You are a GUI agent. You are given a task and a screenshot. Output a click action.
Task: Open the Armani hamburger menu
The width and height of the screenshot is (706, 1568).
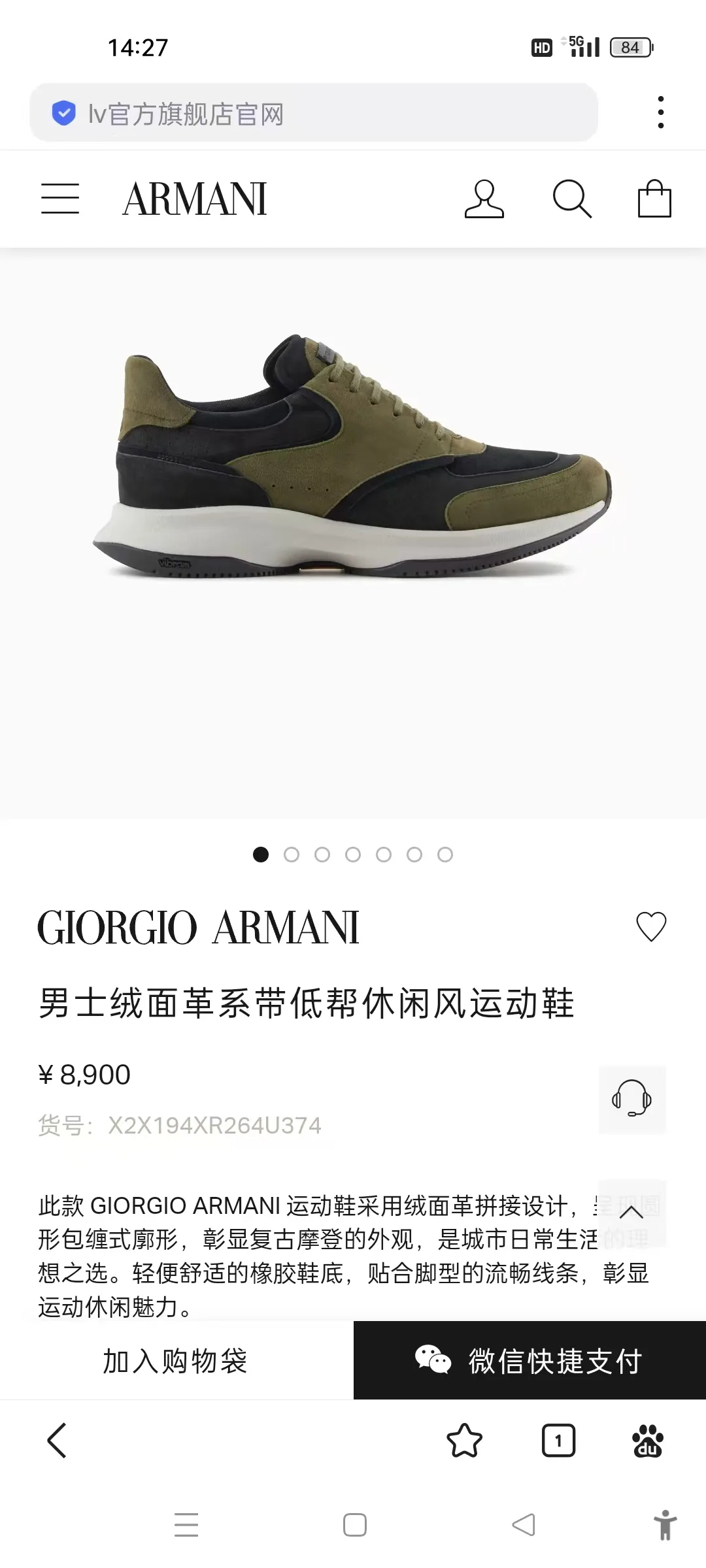60,199
